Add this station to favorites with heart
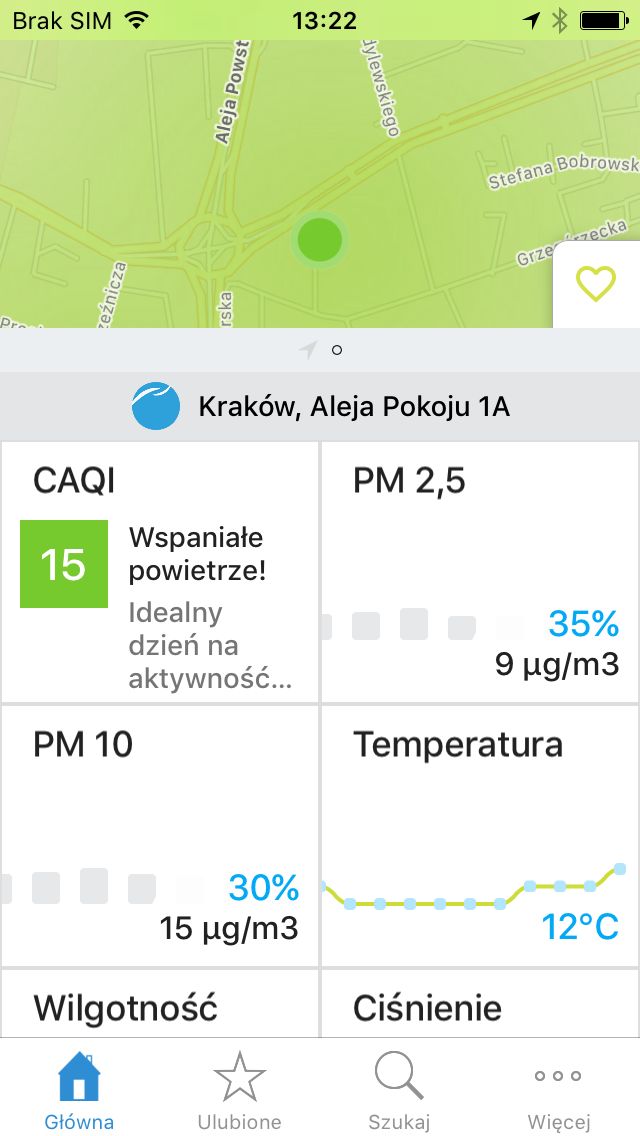The width and height of the screenshot is (640, 1136). (596, 284)
